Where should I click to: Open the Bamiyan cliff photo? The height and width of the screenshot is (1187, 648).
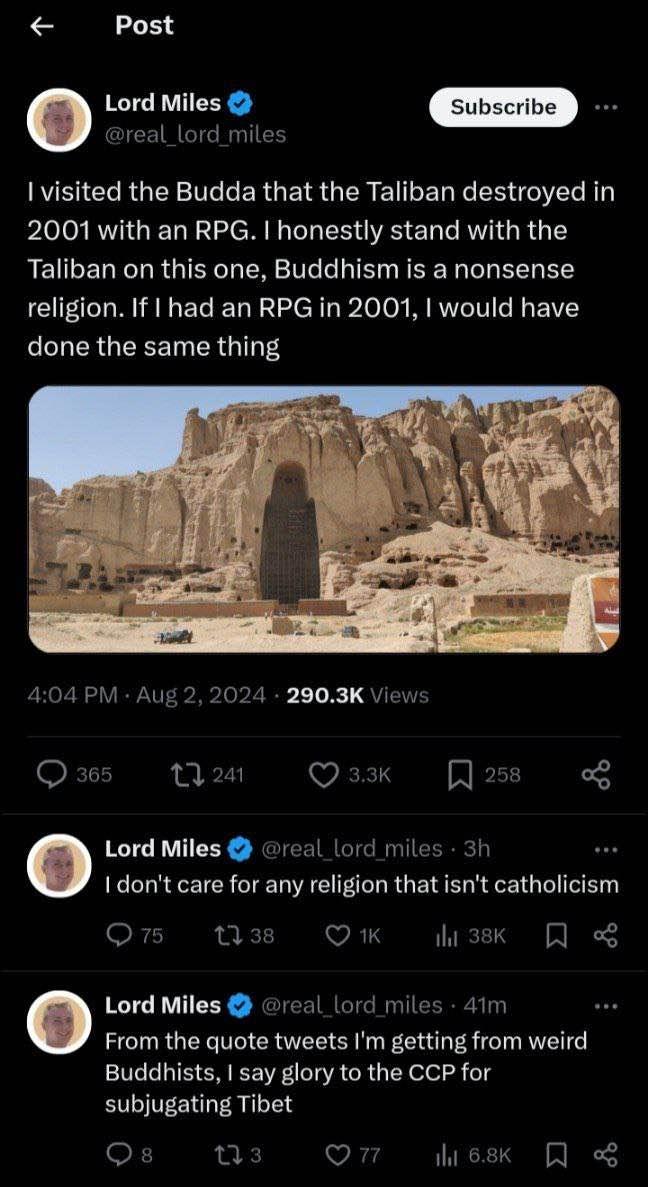point(324,519)
